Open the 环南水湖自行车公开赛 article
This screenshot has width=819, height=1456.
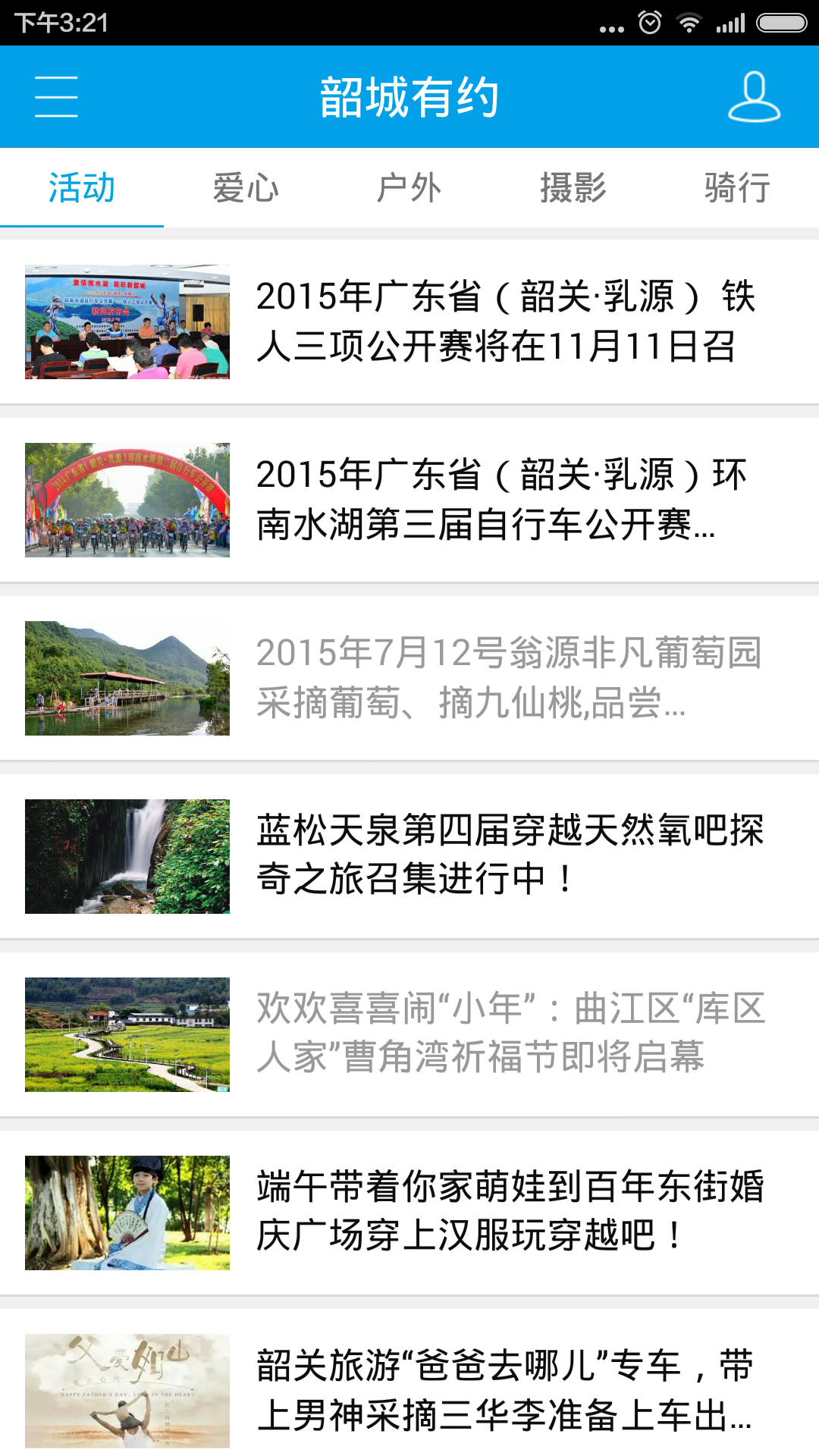tap(409, 500)
